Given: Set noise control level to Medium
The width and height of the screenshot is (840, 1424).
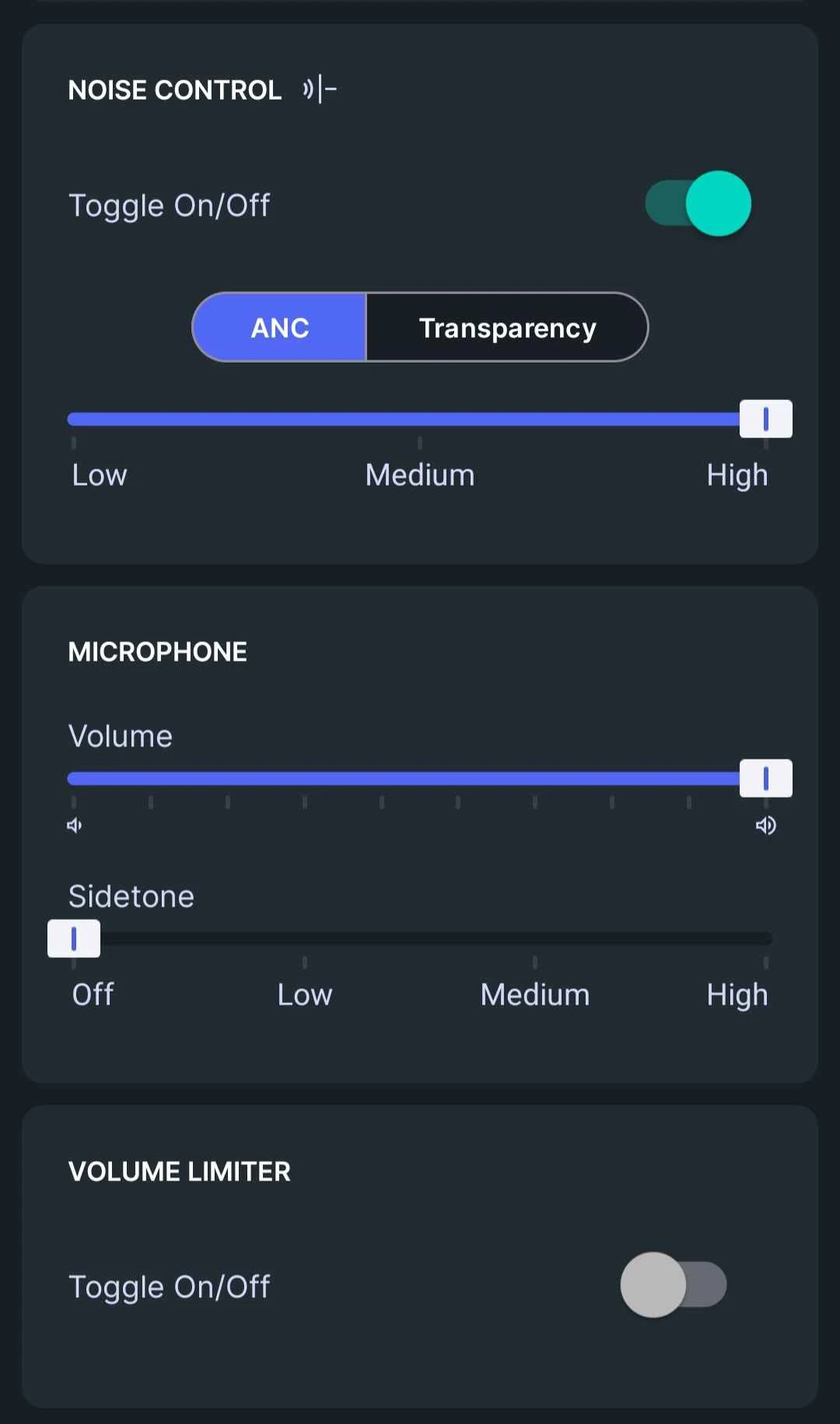Looking at the screenshot, I should [x=420, y=420].
